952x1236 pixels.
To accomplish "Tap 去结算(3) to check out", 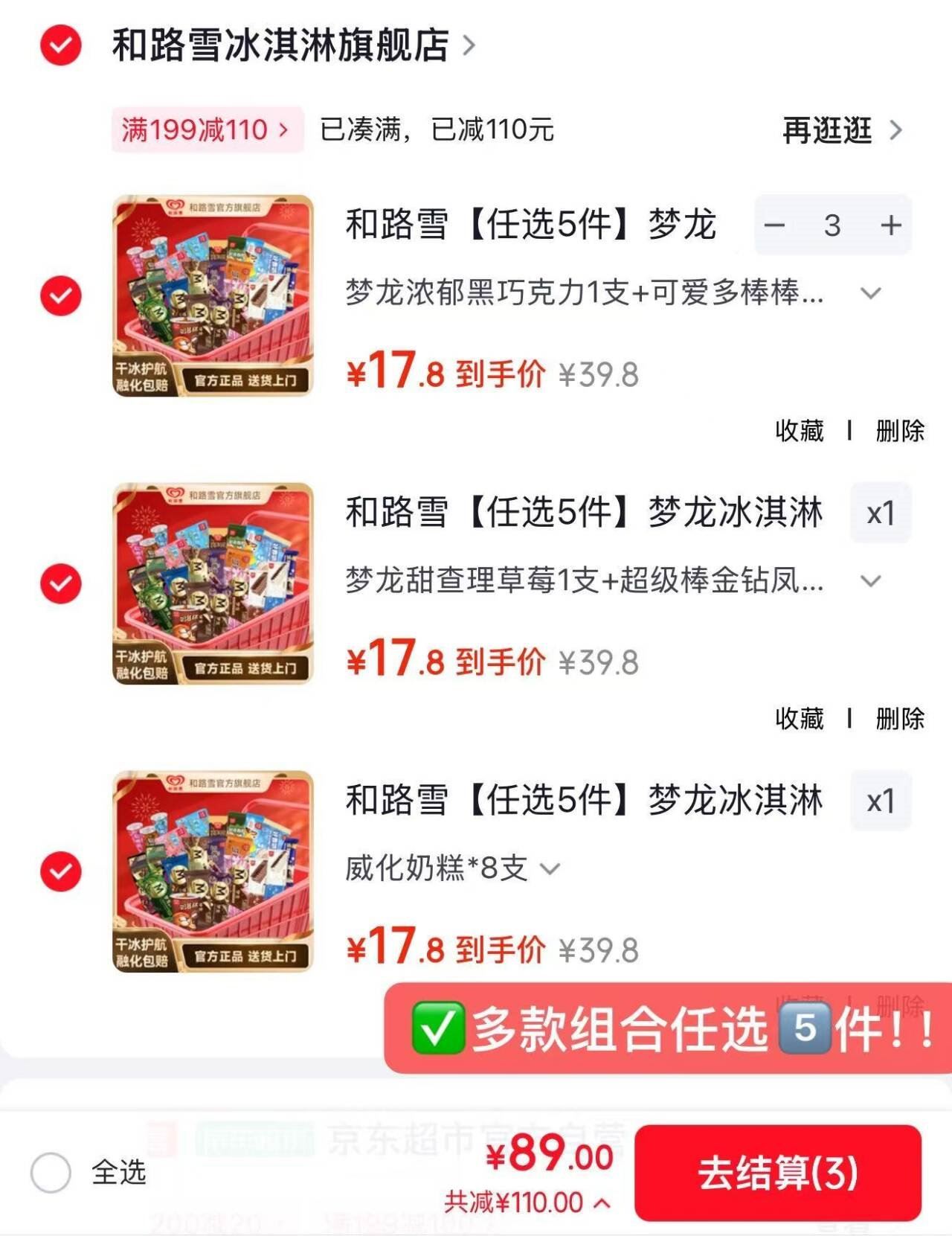I will (x=778, y=1173).
